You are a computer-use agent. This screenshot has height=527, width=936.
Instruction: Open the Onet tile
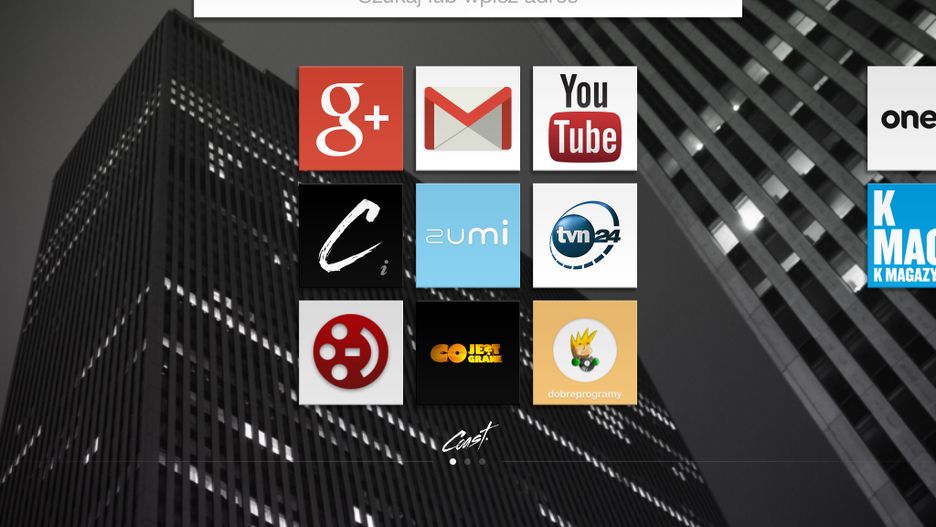(902, 118)
